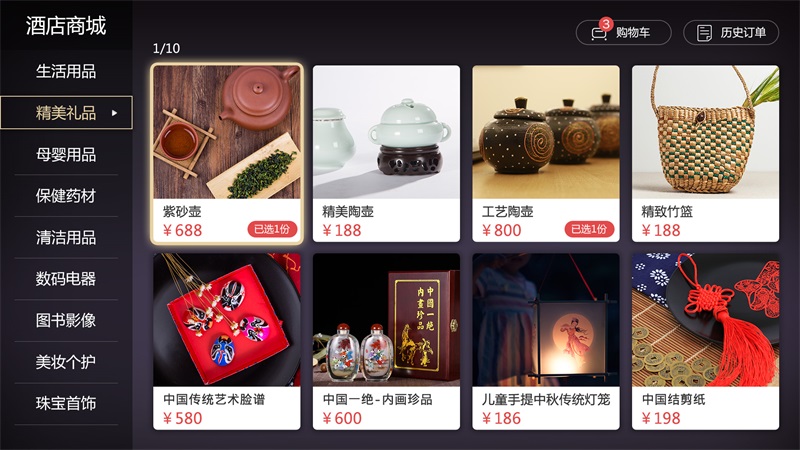View 中国传统艺术脸谱 product details
800x450 pixels.
coord(226,341)
